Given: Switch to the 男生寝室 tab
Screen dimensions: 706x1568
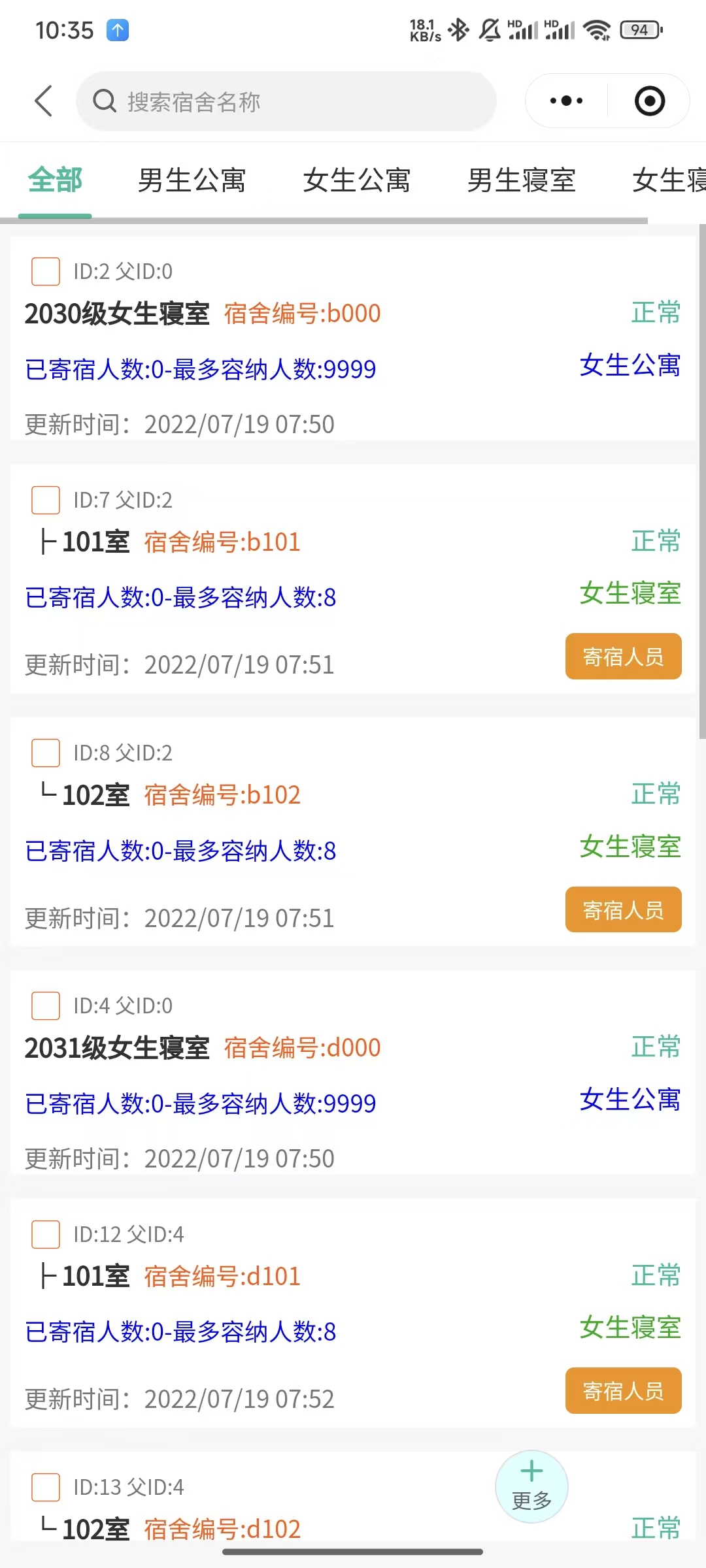Looking at the screenshot, I should point(521,180).
